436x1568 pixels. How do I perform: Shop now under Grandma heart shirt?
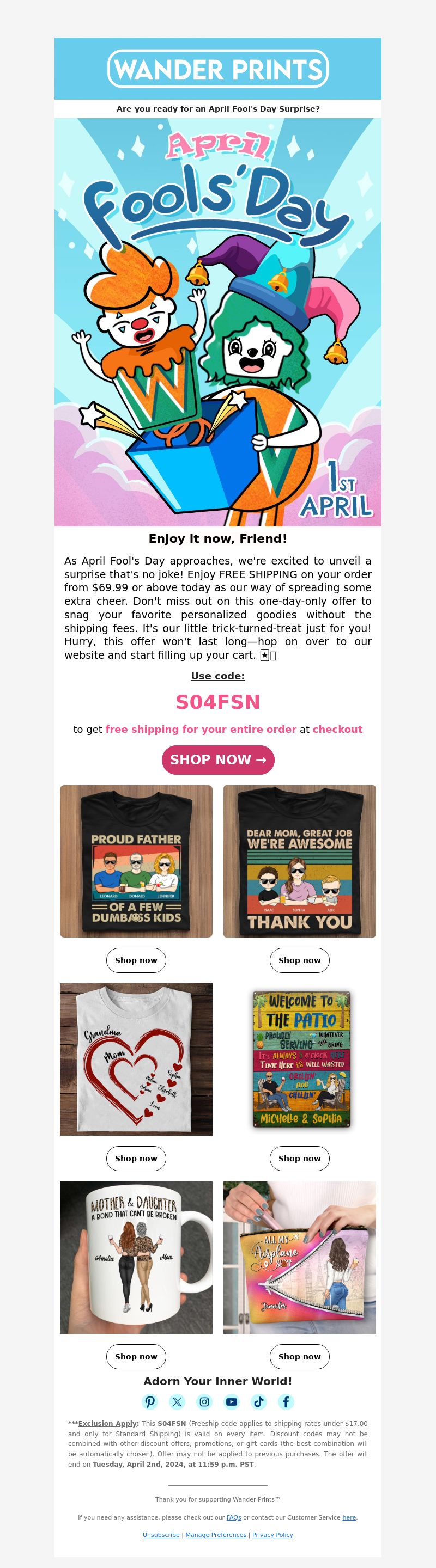coord(136,1159)
